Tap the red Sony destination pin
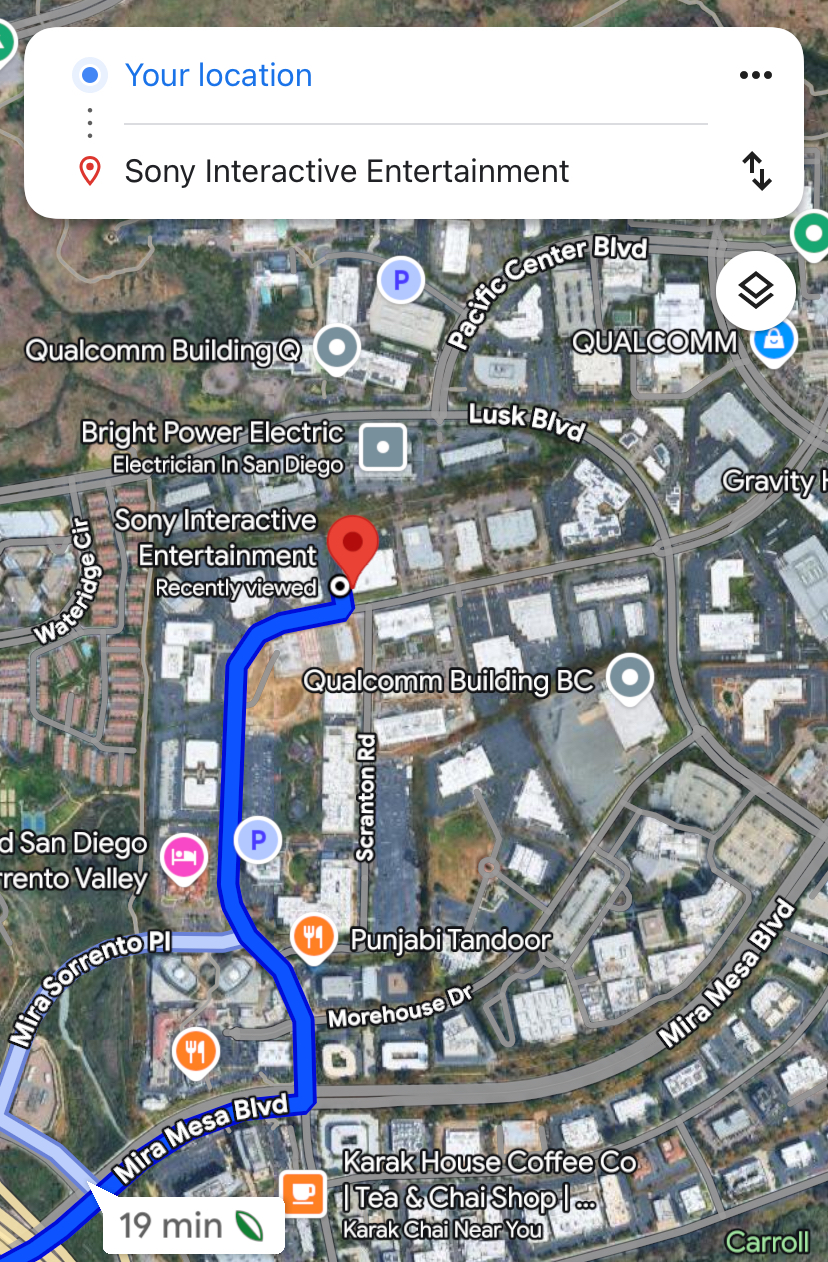 [353, 546]
